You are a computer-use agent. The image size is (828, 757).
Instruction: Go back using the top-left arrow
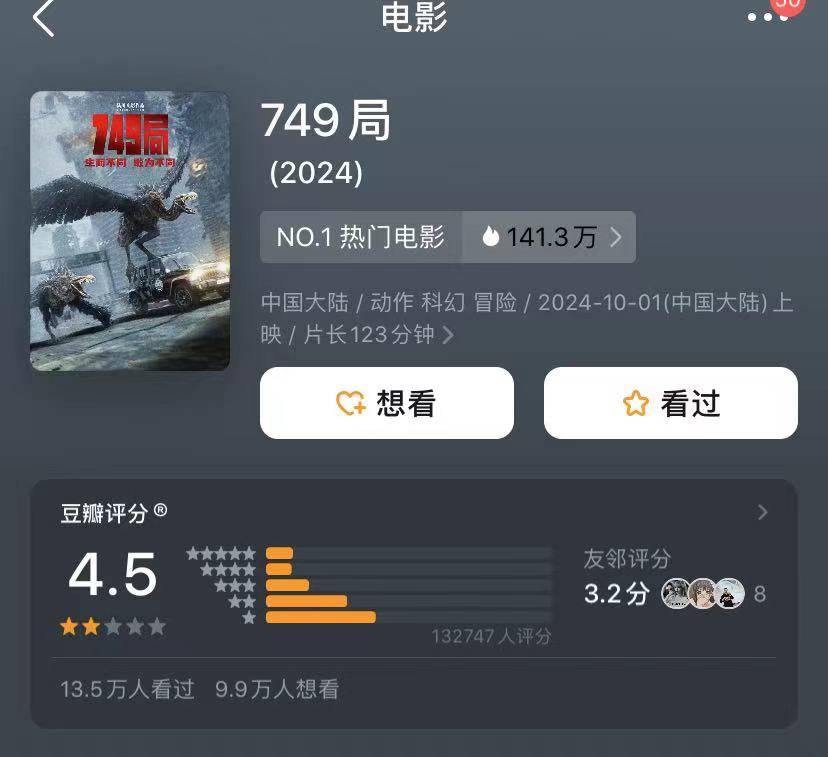click(x=43, y=19)
